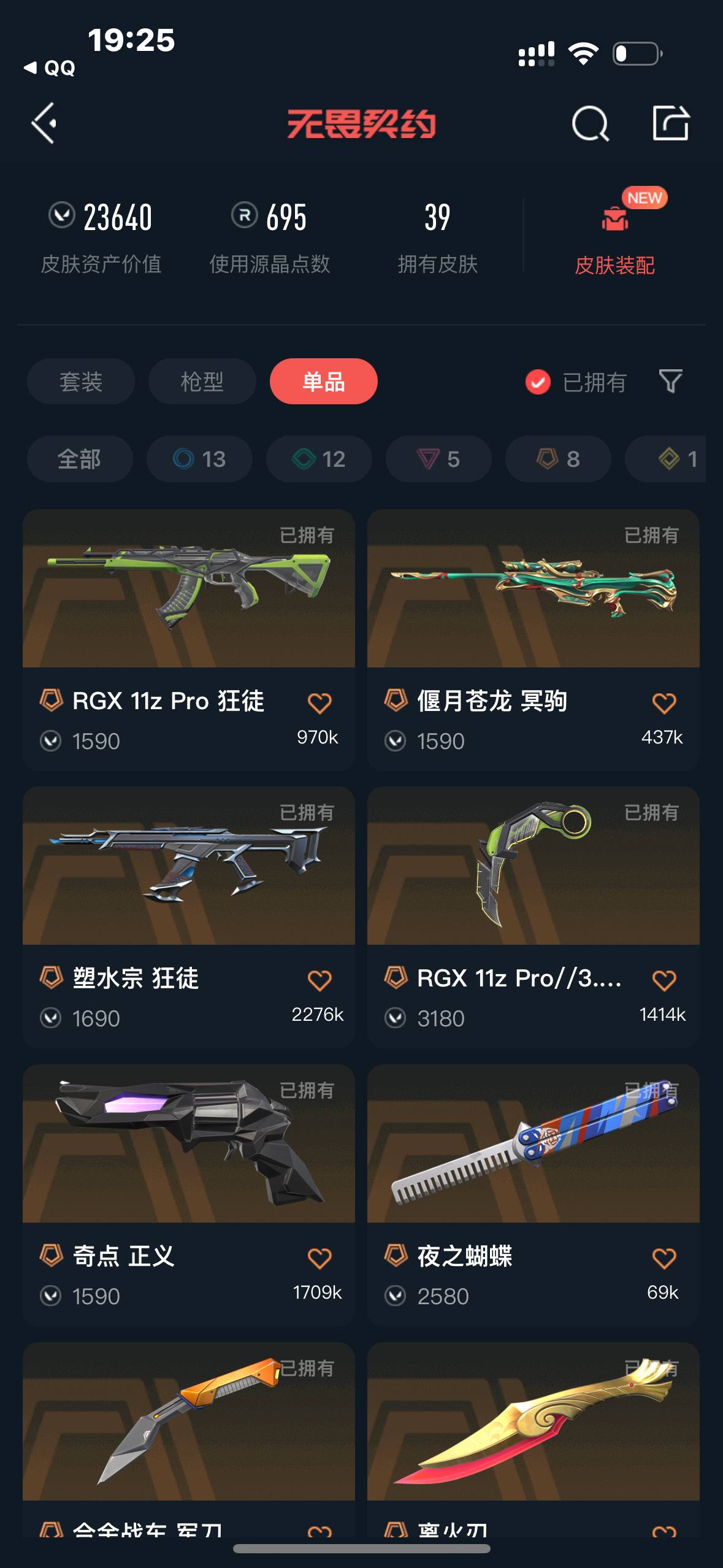Select the 全部 rarity chip
The height and width of the screenshot is (1568, 723).
[79, 459]
